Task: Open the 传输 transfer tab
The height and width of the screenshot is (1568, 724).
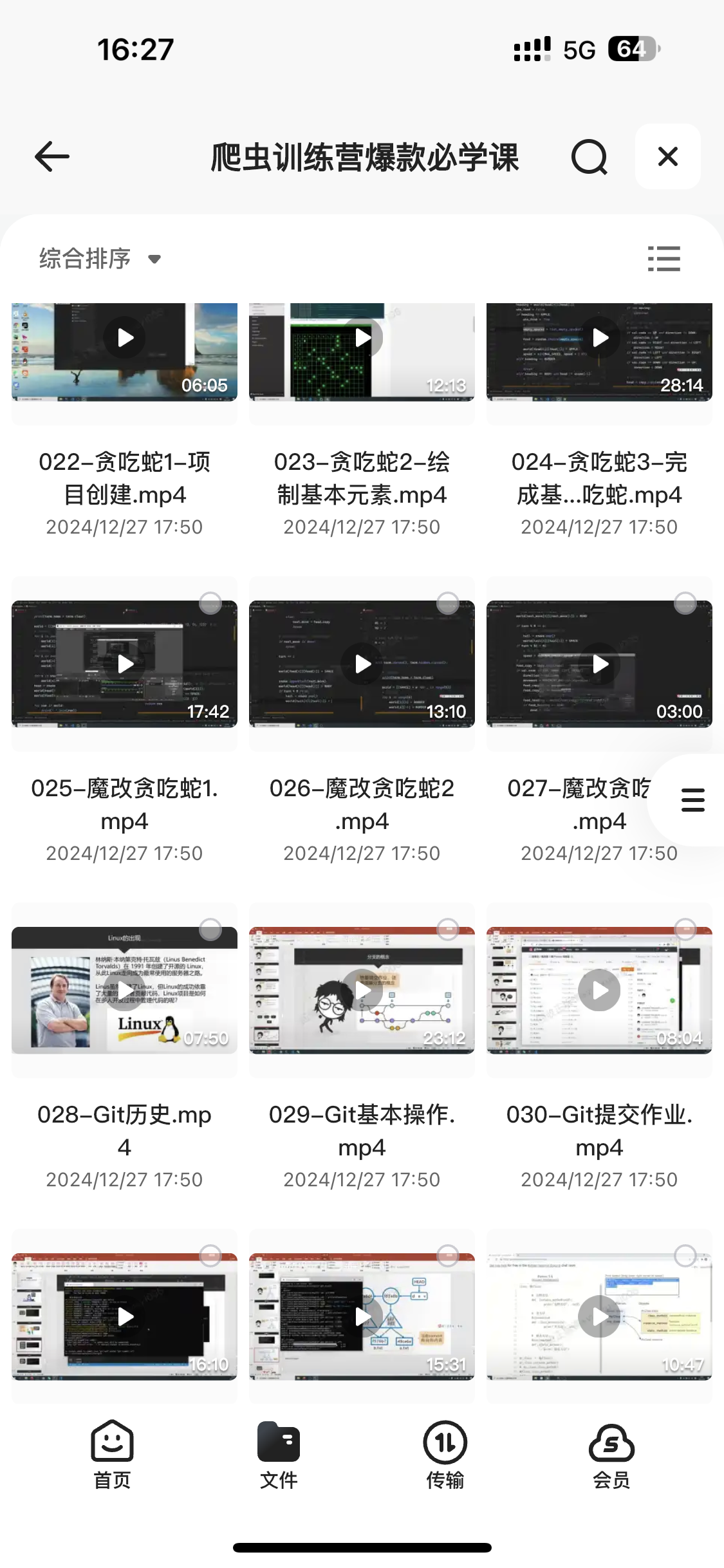Action: coord(445,1455)
